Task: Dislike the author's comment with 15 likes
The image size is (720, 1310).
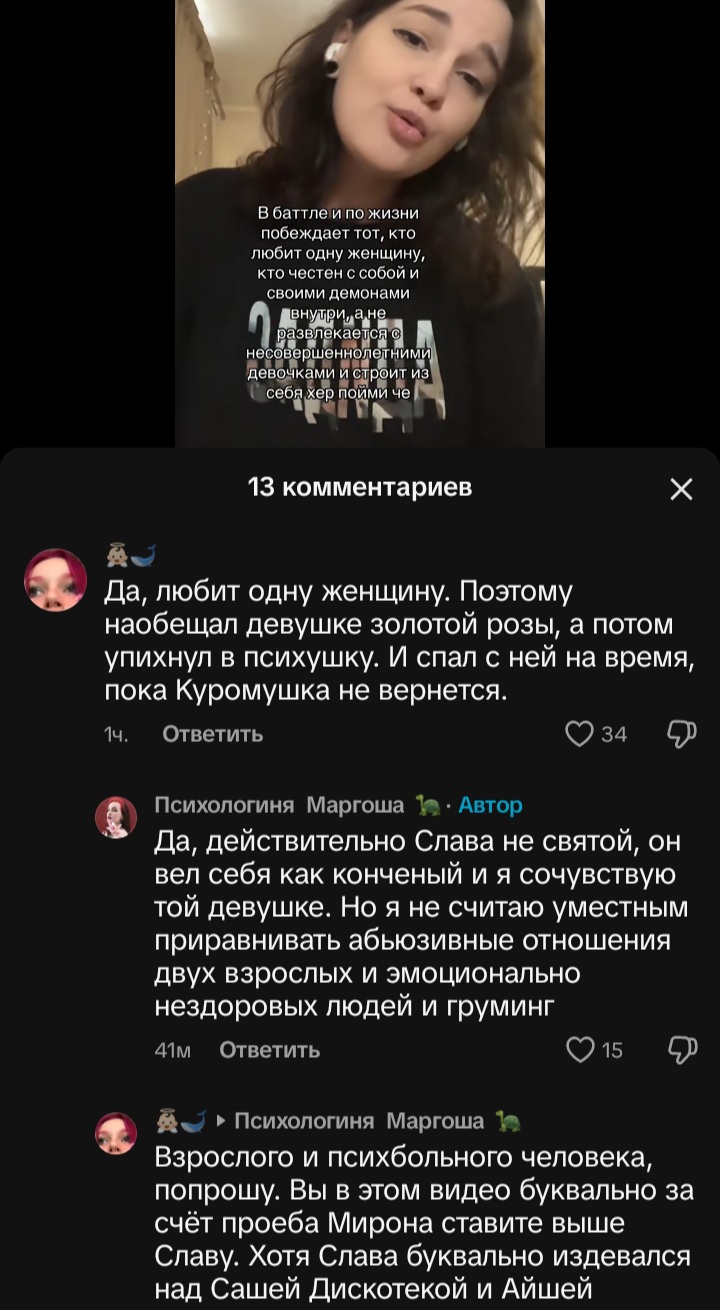Action: point(681,1049)
